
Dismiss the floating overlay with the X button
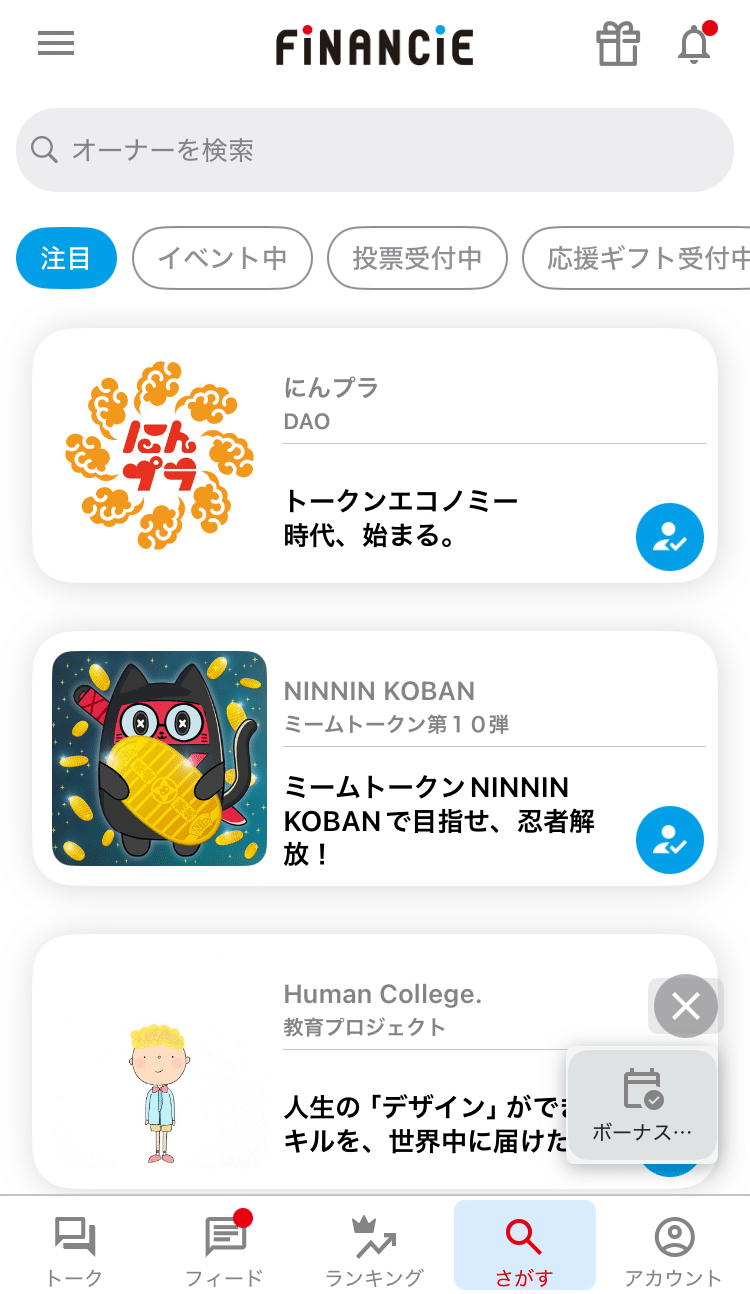pyautogui.click(x=685, y=1006)
